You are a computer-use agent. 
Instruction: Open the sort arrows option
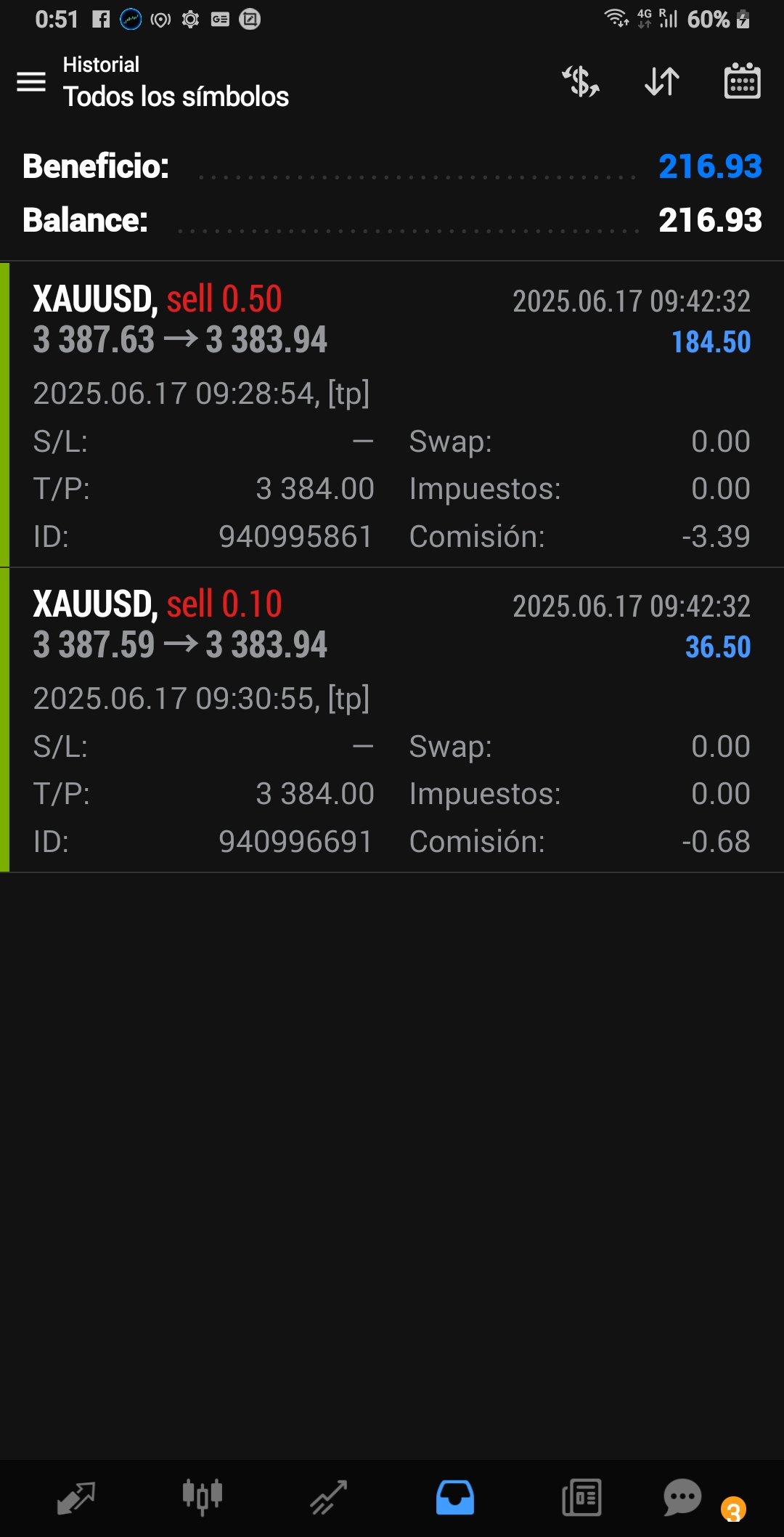pyautogui.click(x=662, y=81)
